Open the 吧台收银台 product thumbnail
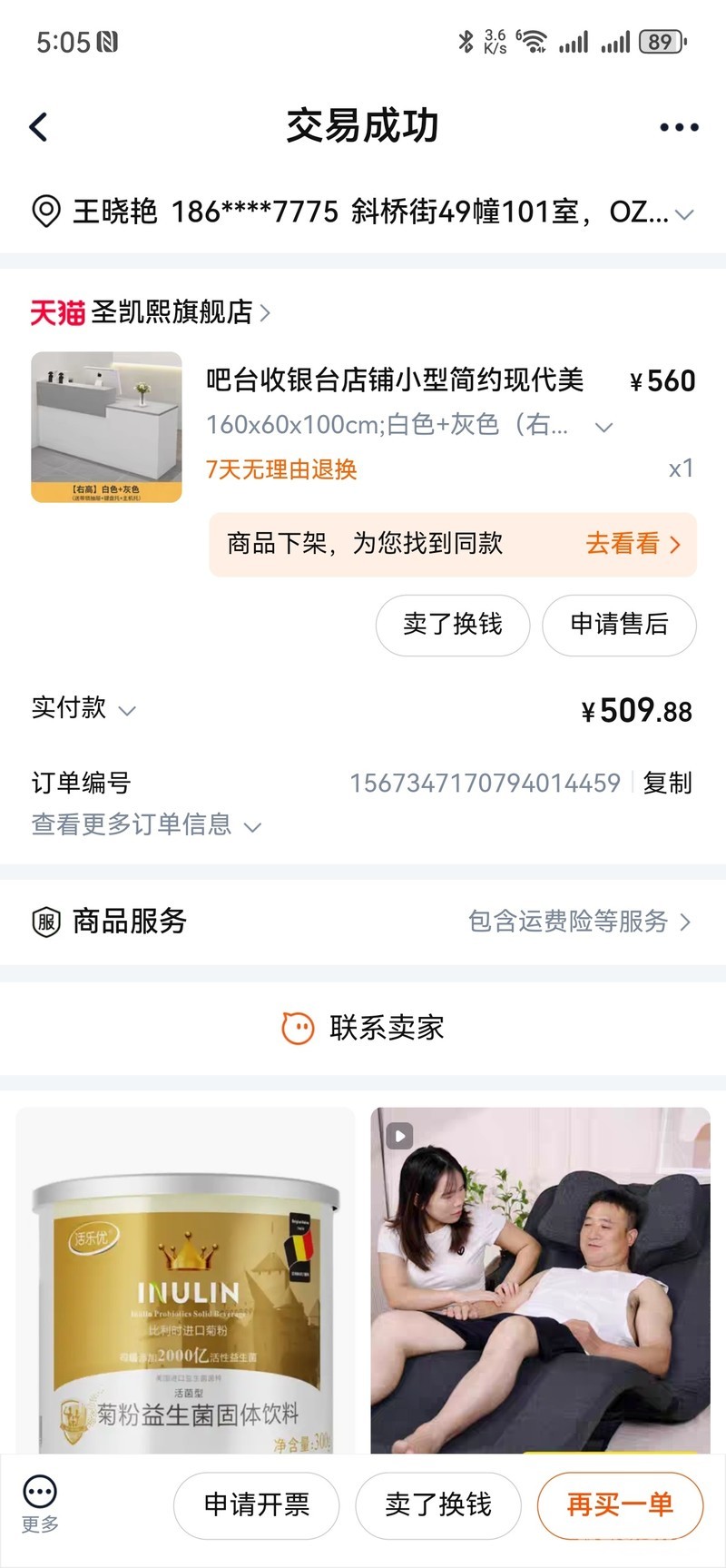Image resolution: width=726 pixels, height=1568 pixels. [107, 427]
